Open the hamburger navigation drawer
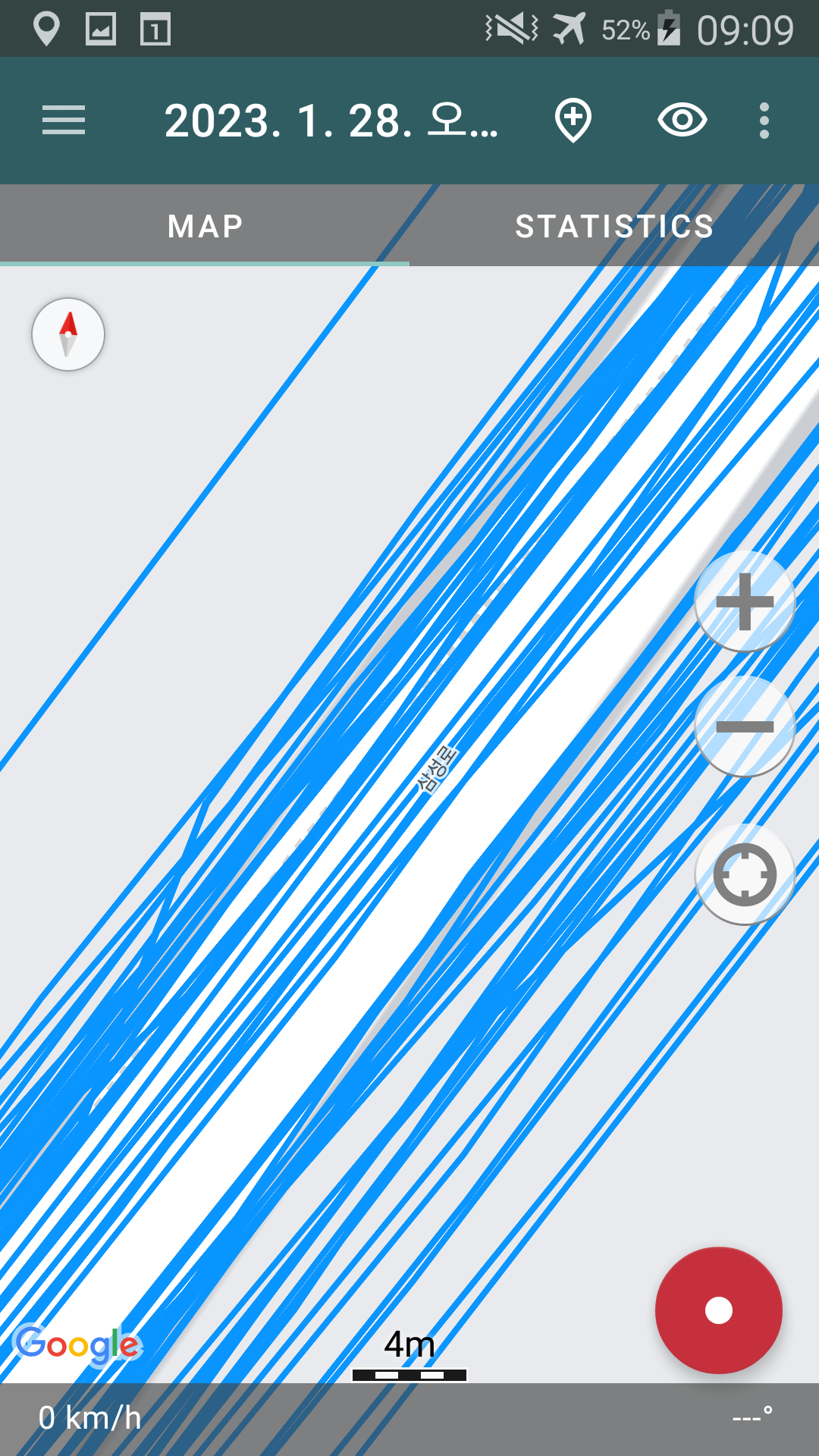Image resolution: width=819 pixels, height=1456 pixels. [x=64, y=121]
